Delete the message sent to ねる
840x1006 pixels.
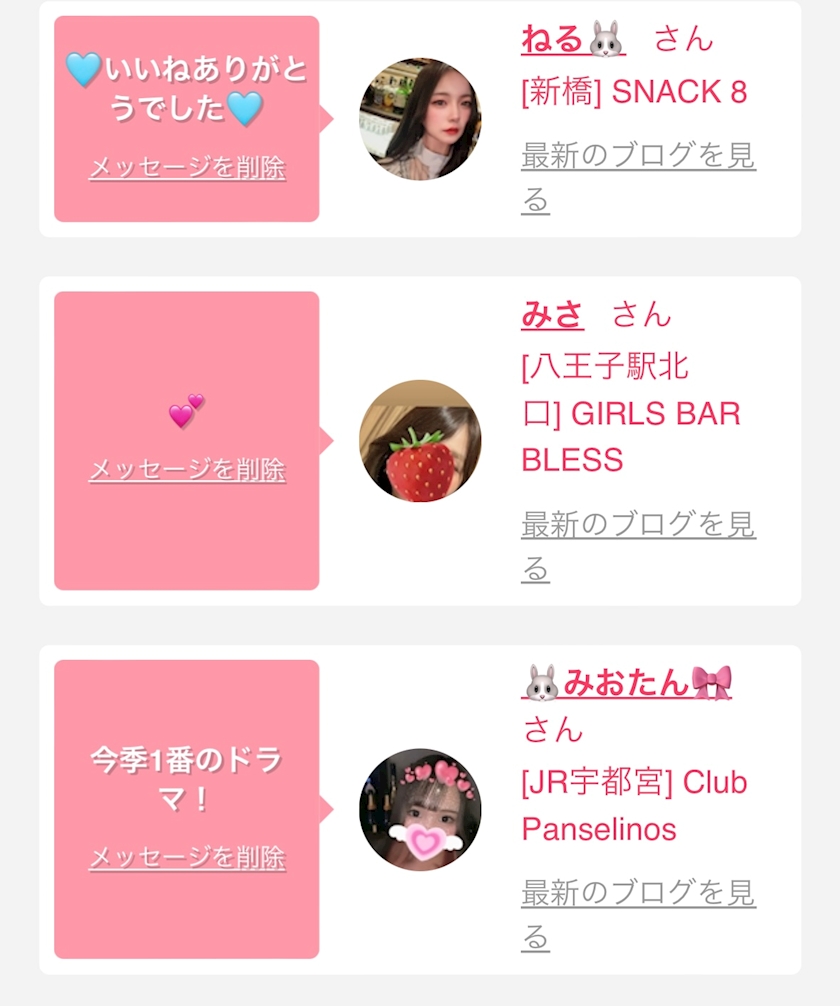[x=187, y=168]
